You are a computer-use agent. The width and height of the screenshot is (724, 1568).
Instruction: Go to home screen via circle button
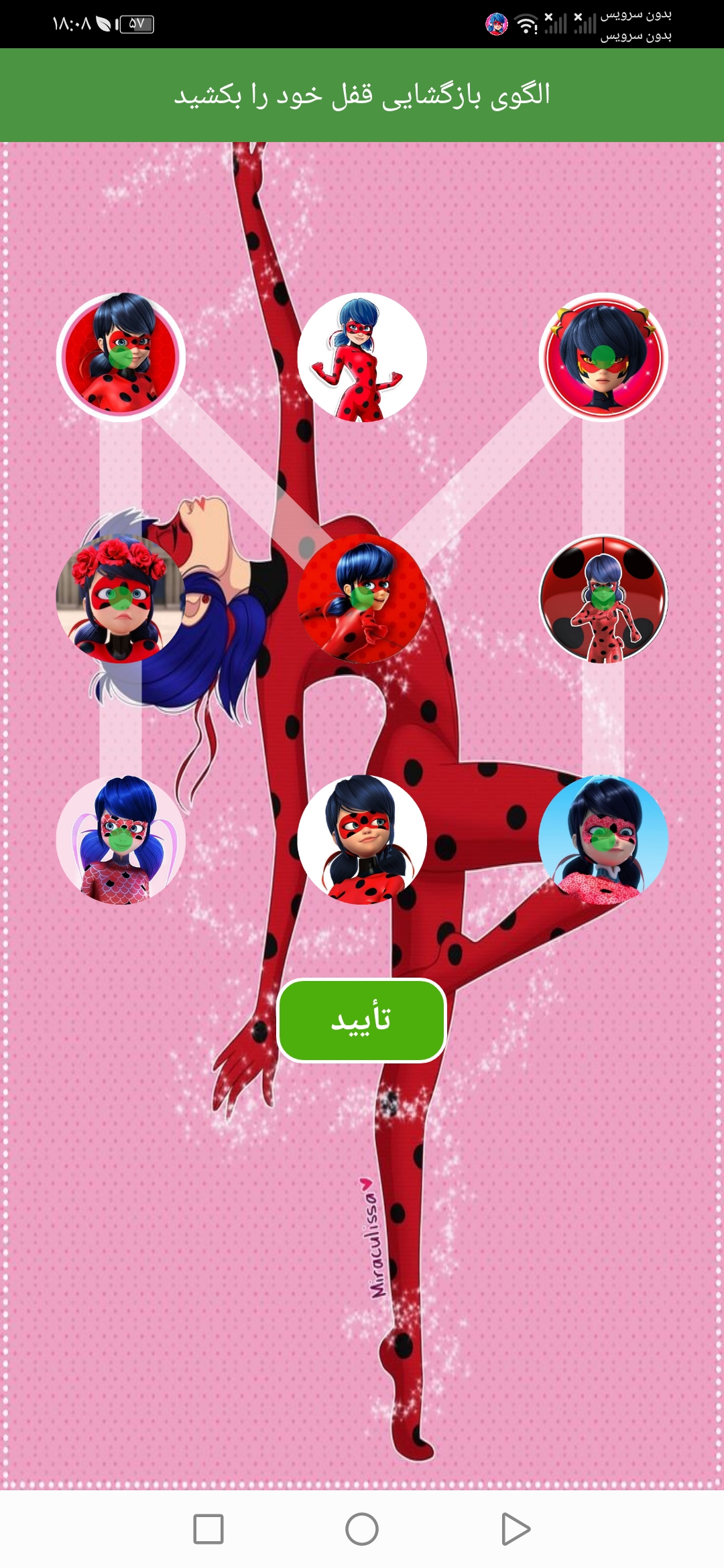click(x=362, y=1529)
